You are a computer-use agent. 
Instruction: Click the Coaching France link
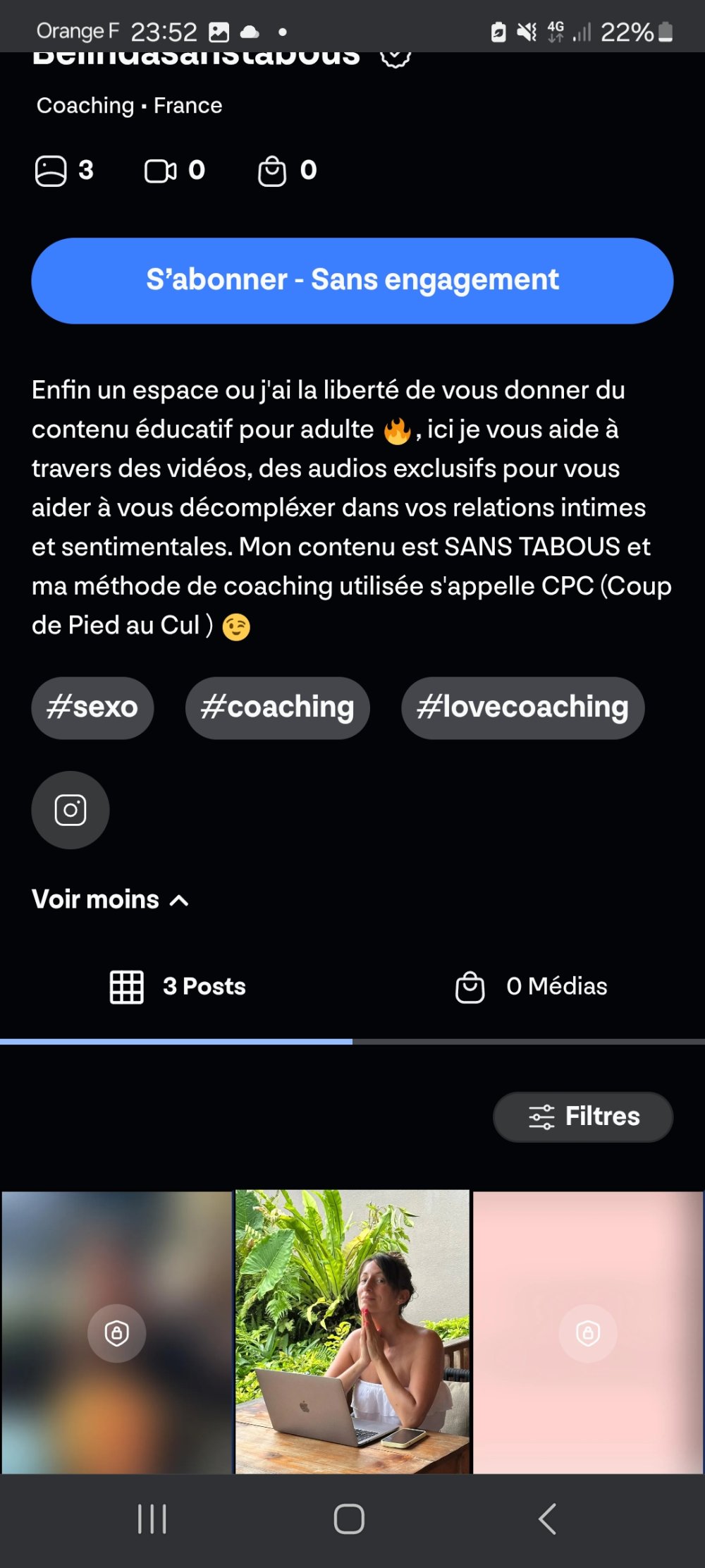(x=130, y=105)
